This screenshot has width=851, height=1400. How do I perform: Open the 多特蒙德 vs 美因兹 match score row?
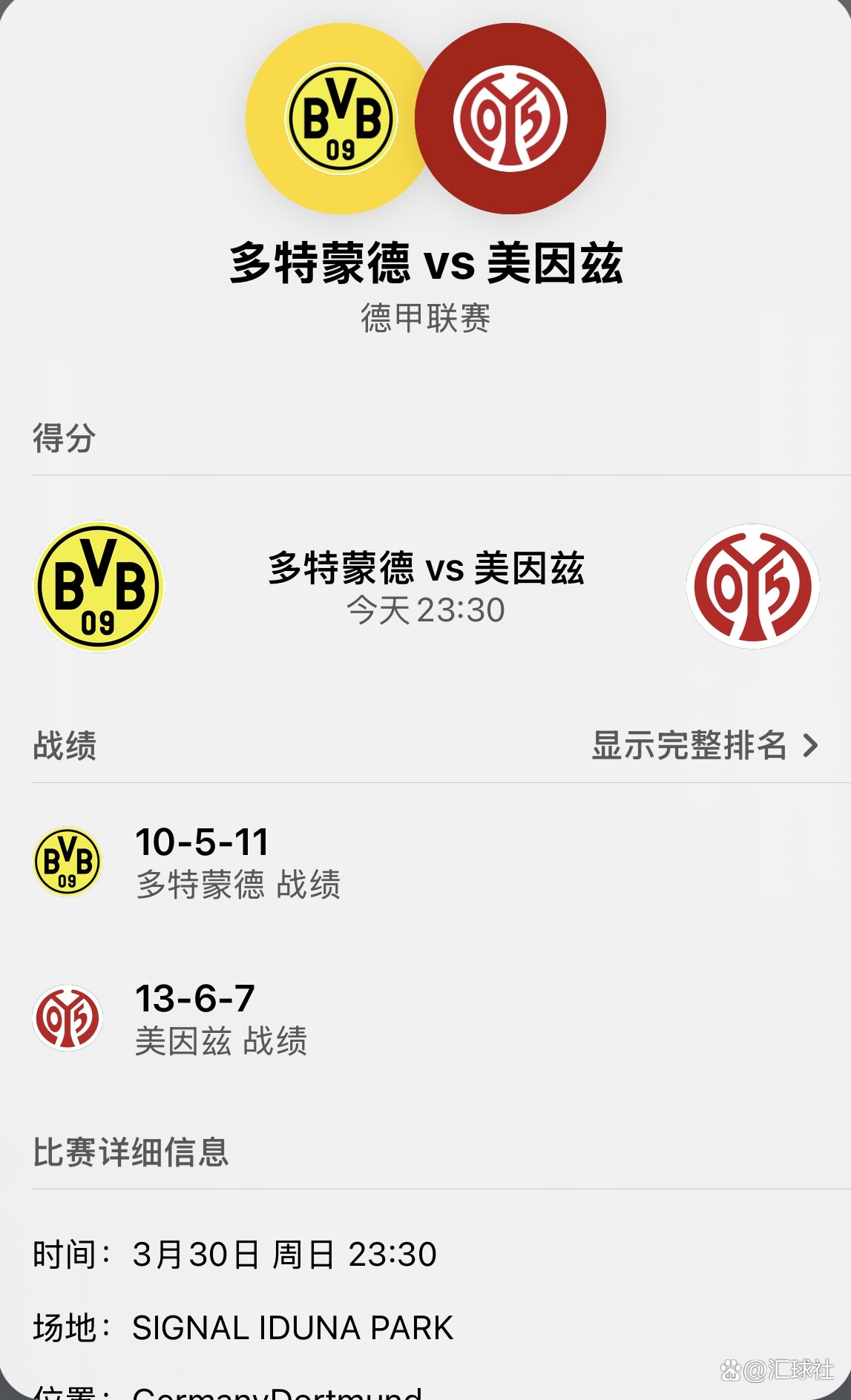pyautogui.click(x=426, y=587)
